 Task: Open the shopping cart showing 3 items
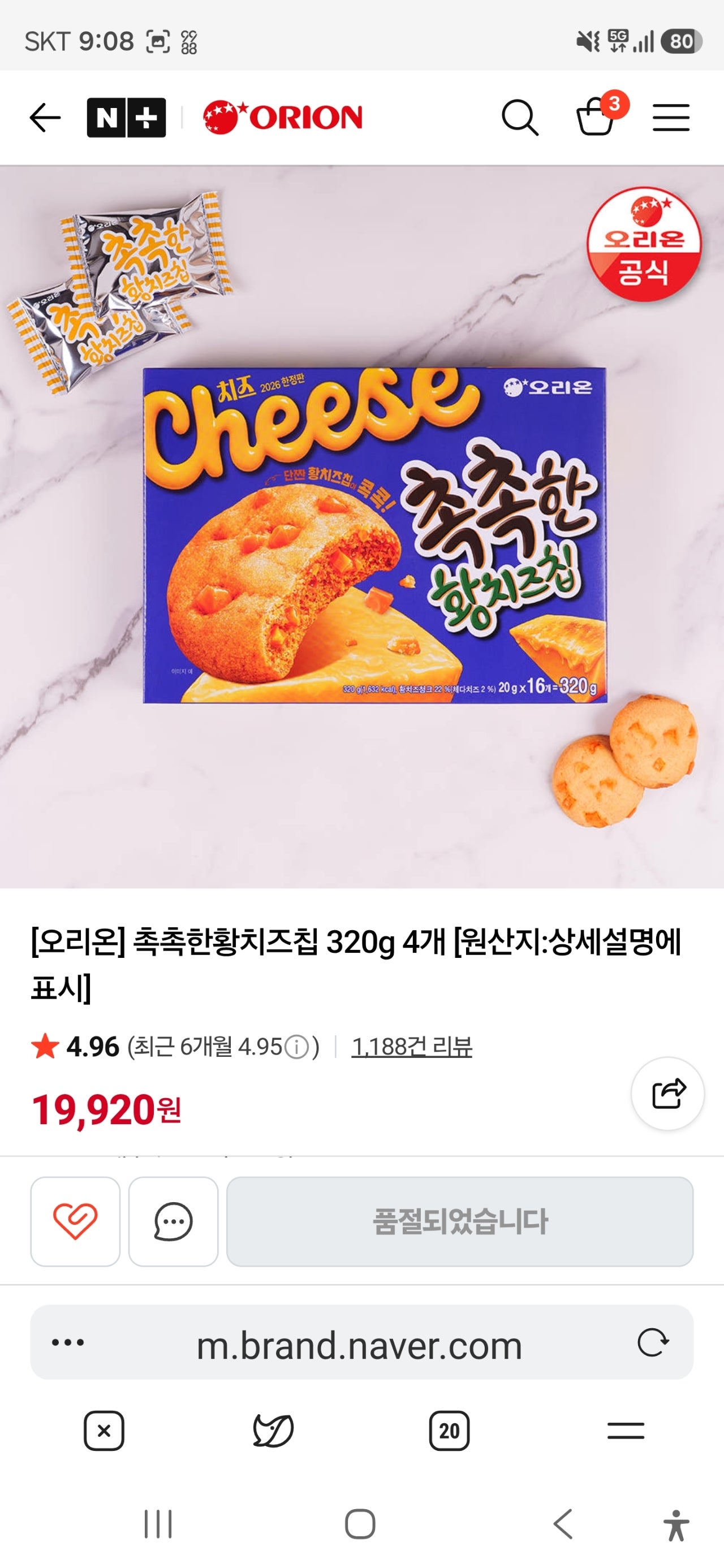coord(597,119)
